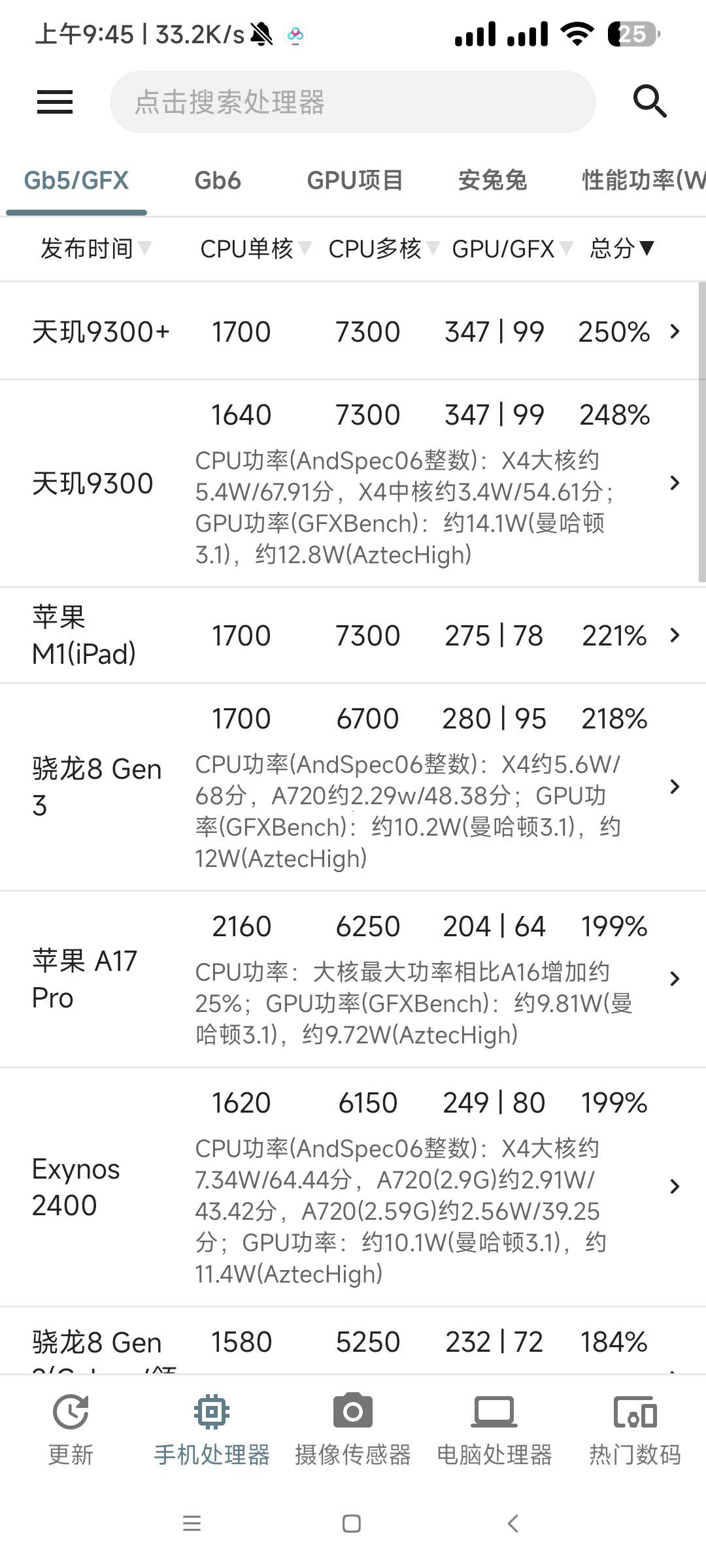Switch to the Gb6 tab
Image resolution: width=706 pixels, height=1568 pixels.
pyautogui.click(x=218, y=180)
